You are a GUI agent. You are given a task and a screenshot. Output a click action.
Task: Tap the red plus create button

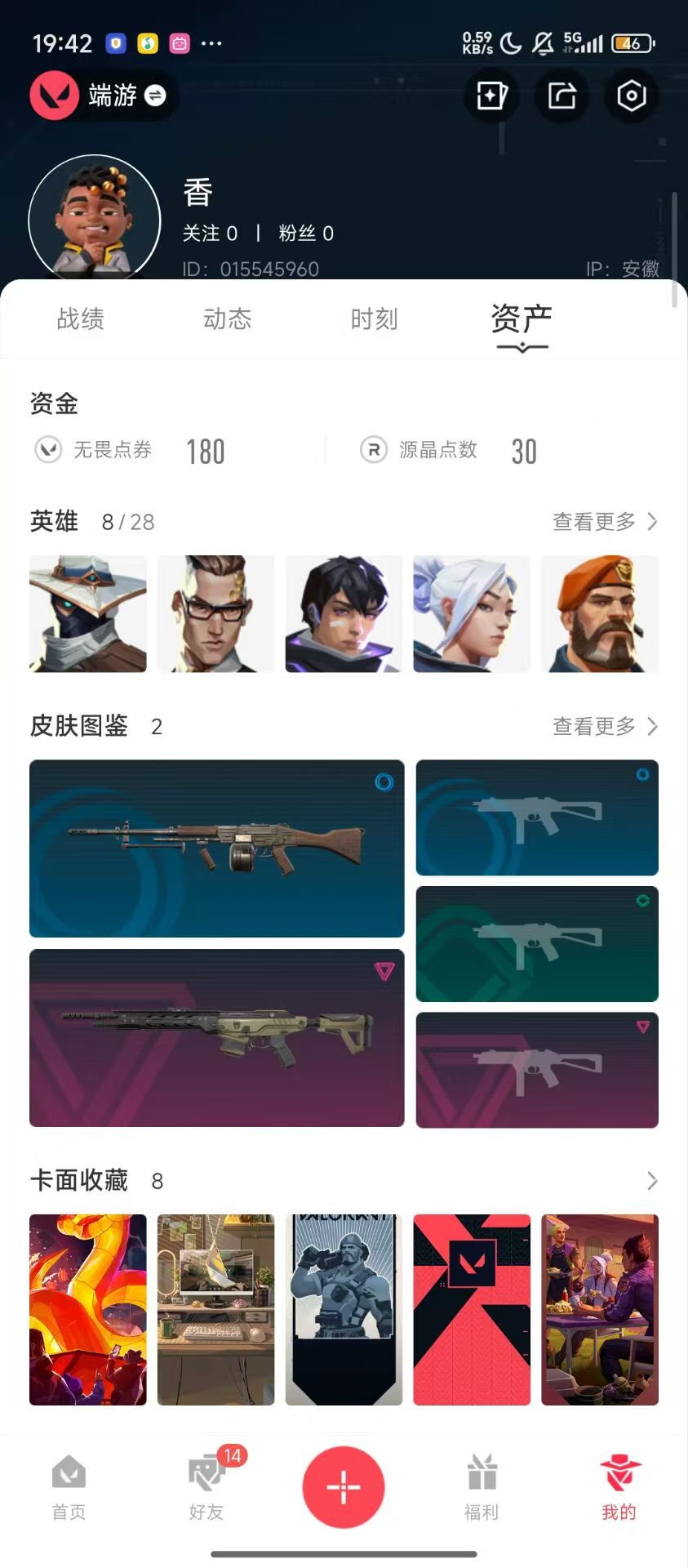(344, 1486)
